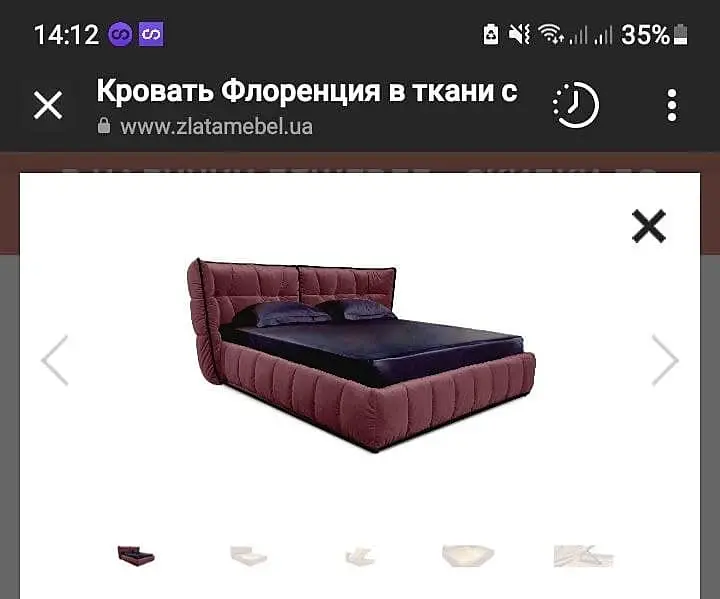
Task: Open the browser overflow menu
Action: pos(672,105)
